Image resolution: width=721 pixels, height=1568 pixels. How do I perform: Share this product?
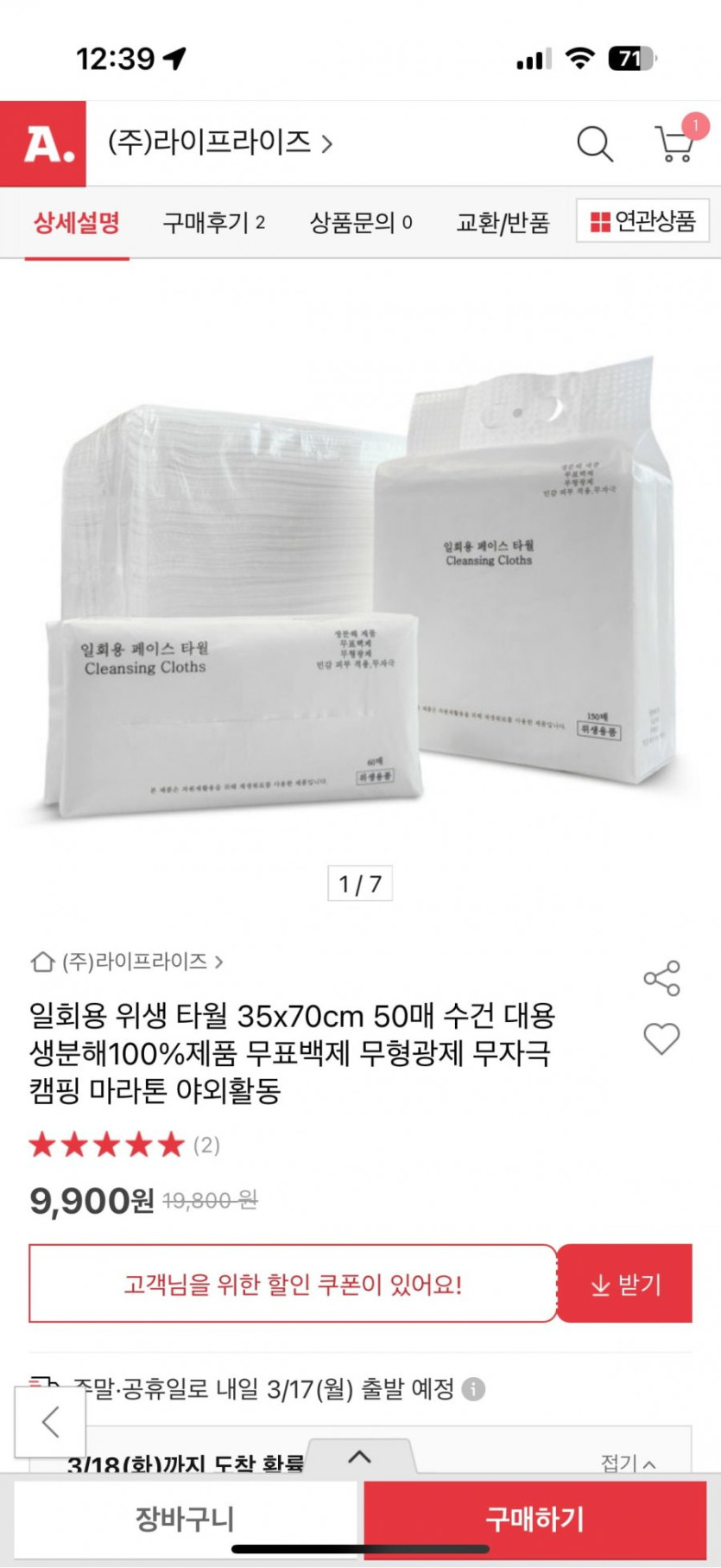point(661,978)
